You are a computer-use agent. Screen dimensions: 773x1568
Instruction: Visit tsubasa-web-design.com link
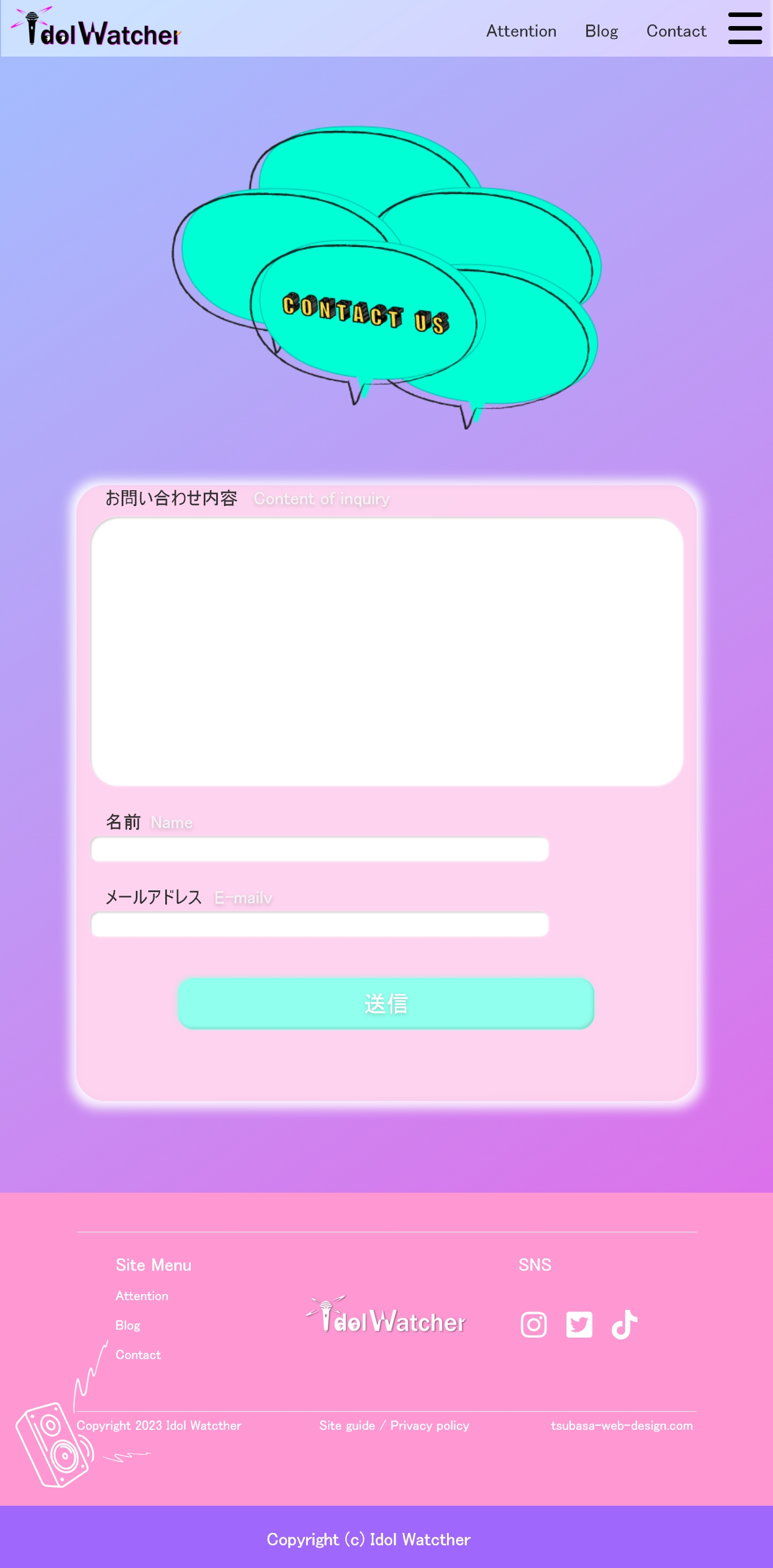point(621,1425)
